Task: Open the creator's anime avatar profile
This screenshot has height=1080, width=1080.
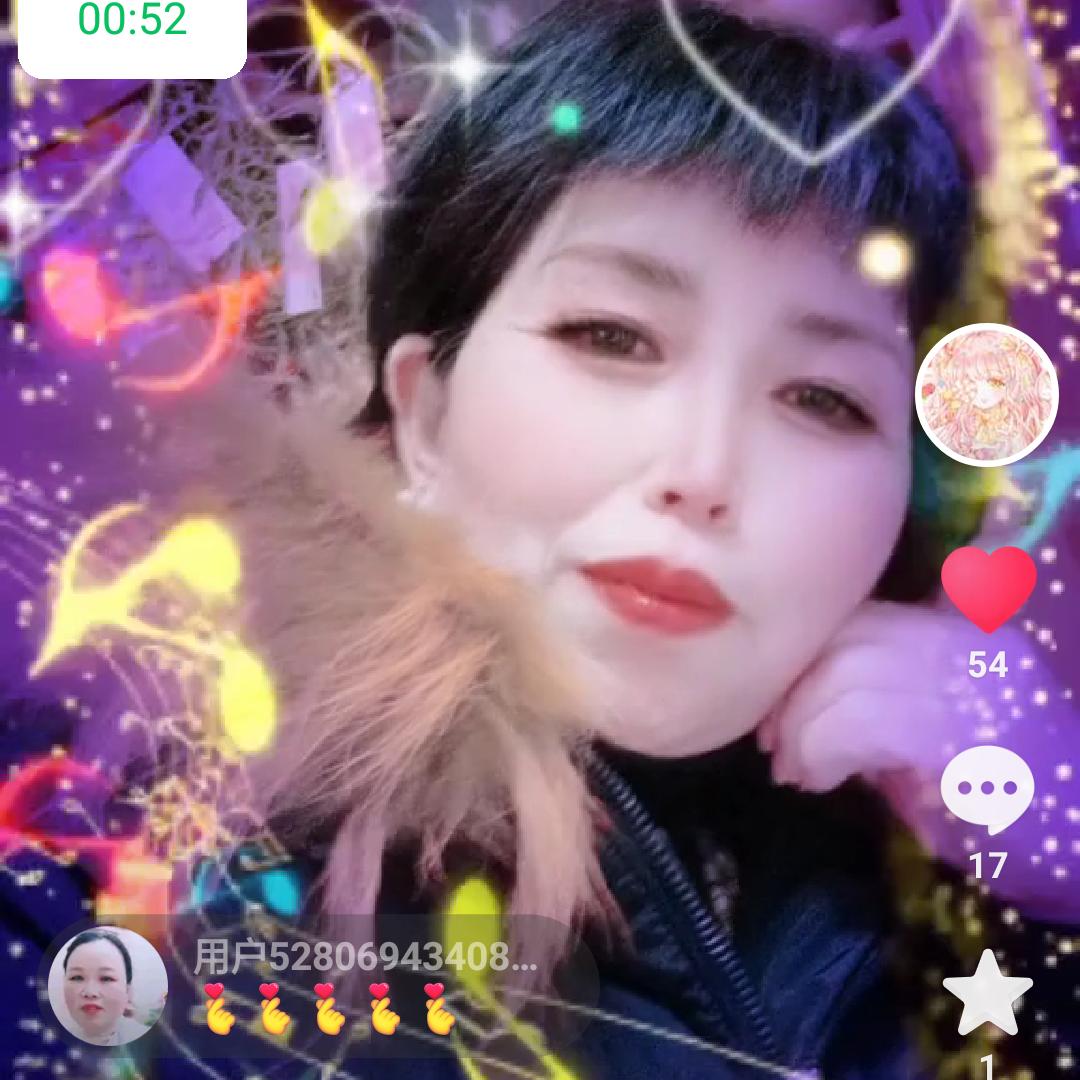Action: [987, 395]
